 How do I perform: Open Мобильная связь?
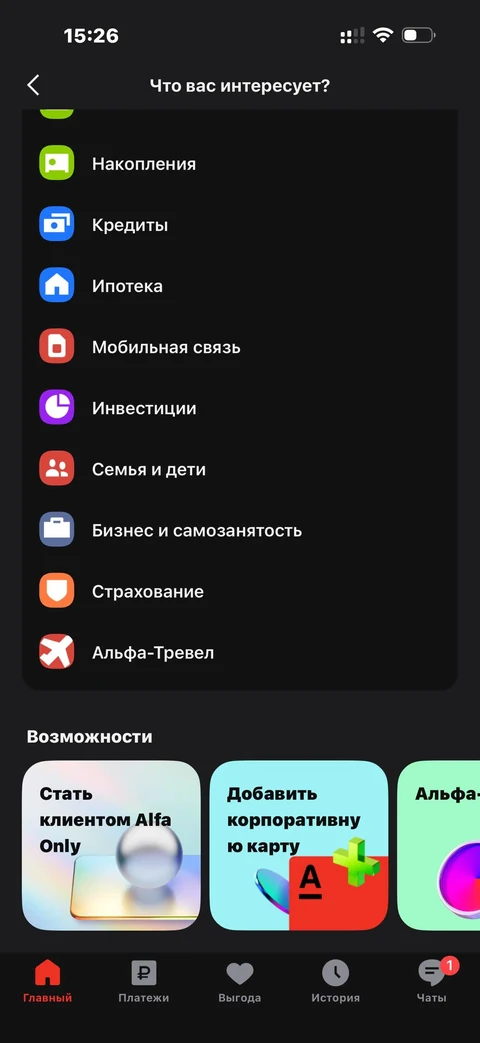point(240,347)
